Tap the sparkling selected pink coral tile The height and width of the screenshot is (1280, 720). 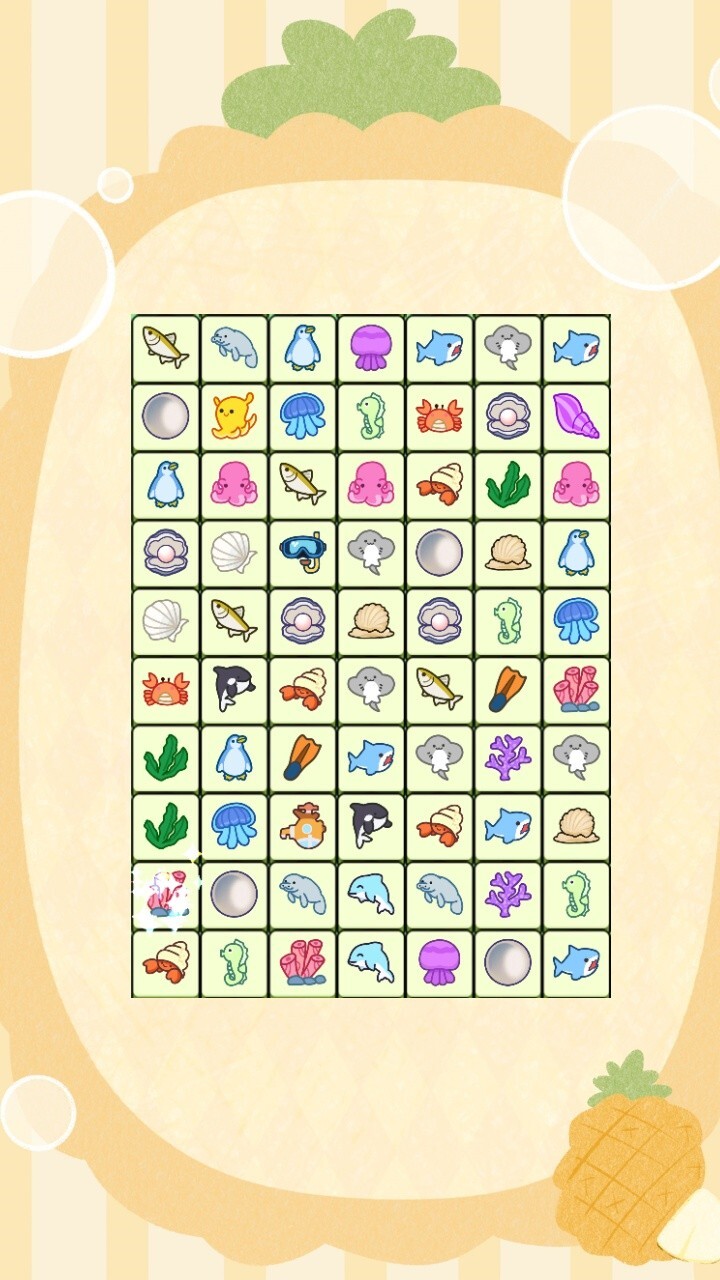pos(165,895)
